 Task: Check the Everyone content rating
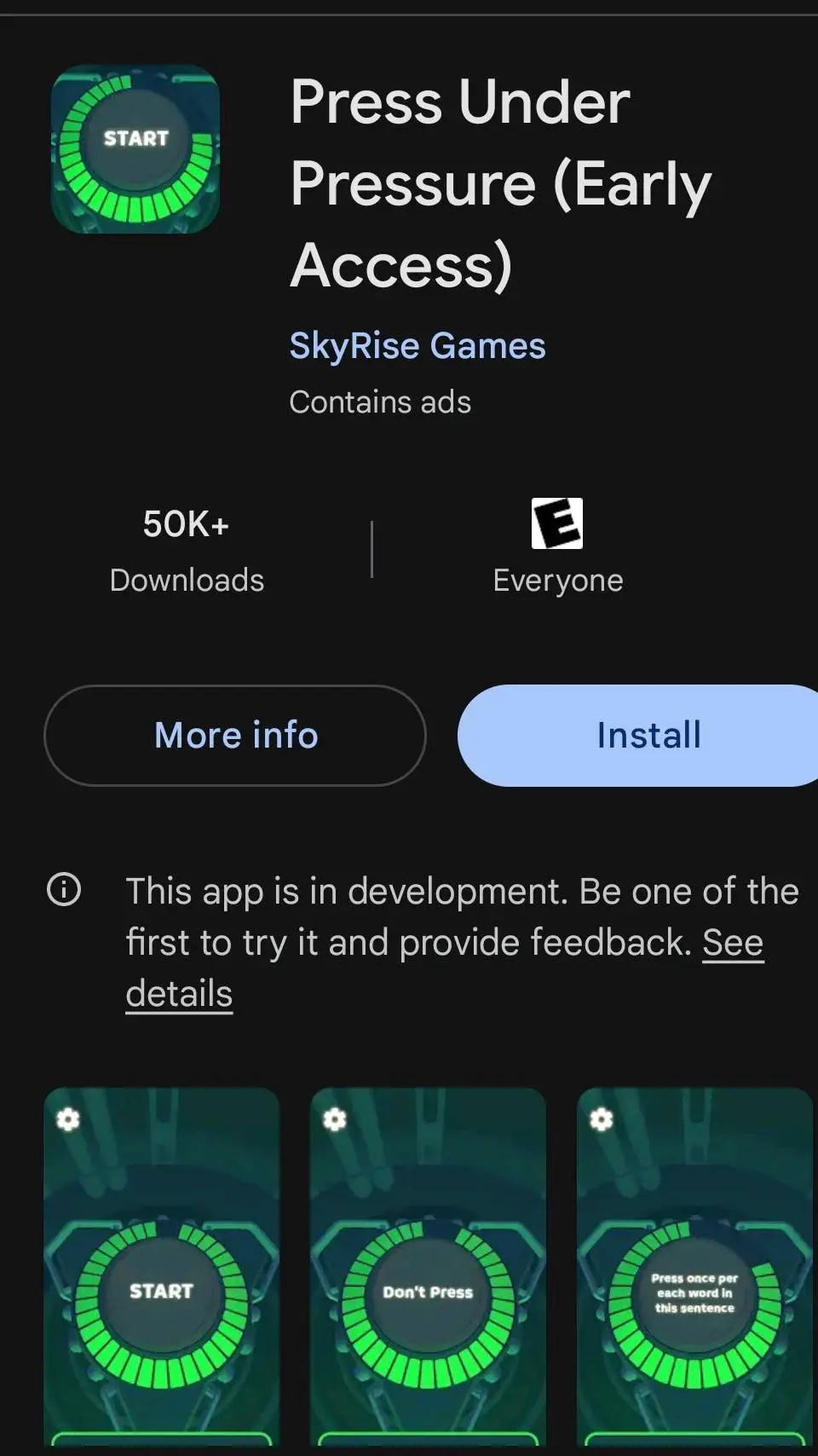coord(557,546)
